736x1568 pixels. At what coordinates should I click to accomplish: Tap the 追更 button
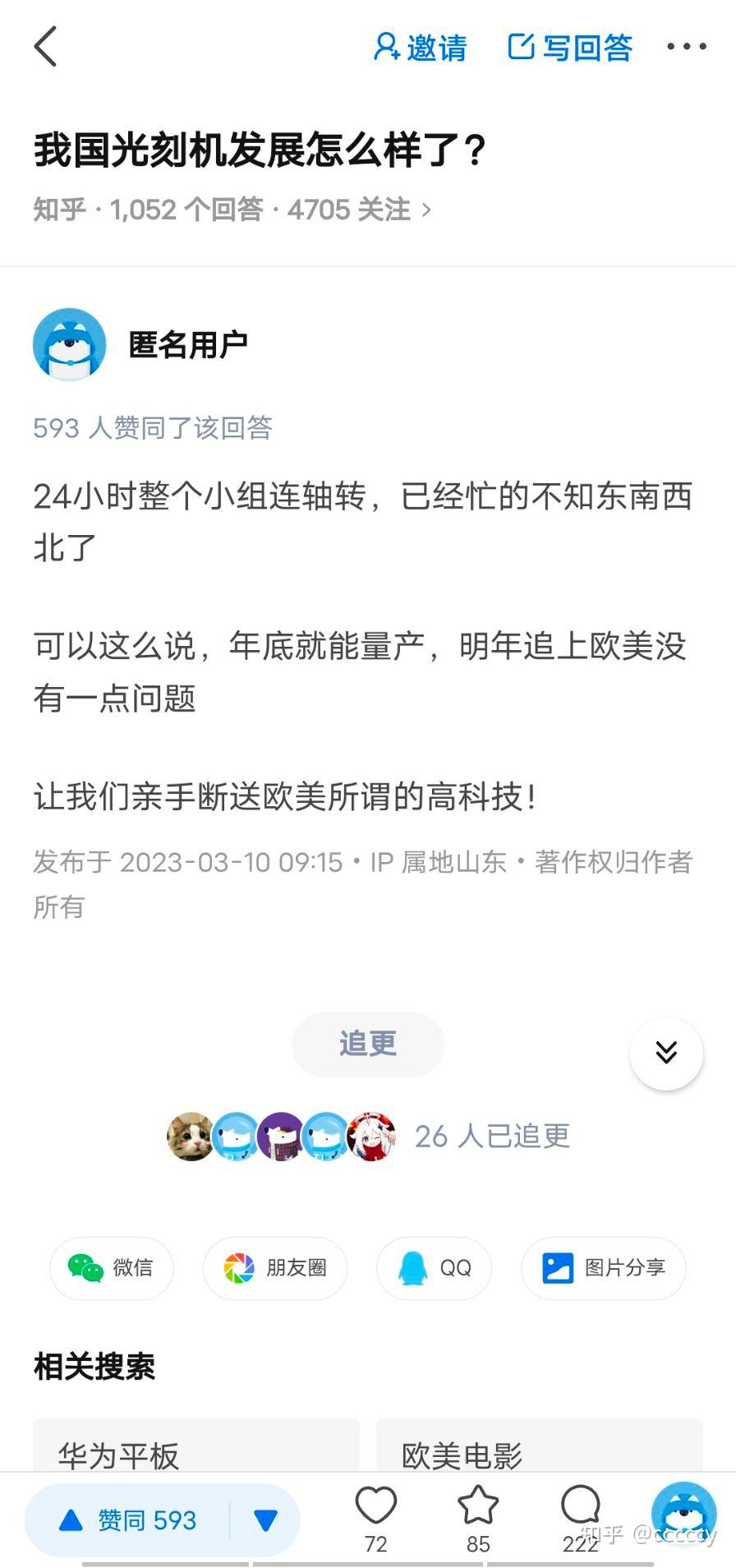[368, 1044]
